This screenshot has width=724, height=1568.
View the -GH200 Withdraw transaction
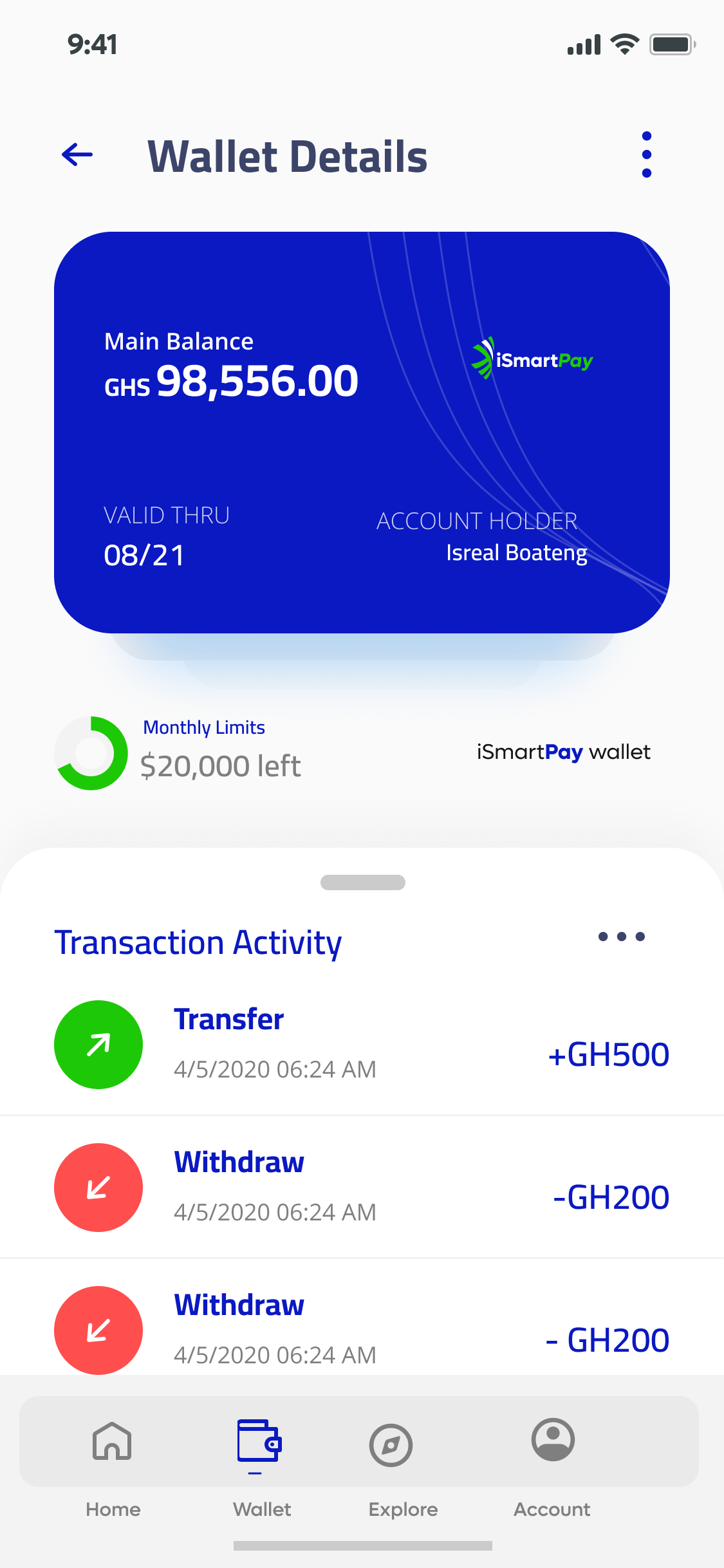(x=362, y=1187)
